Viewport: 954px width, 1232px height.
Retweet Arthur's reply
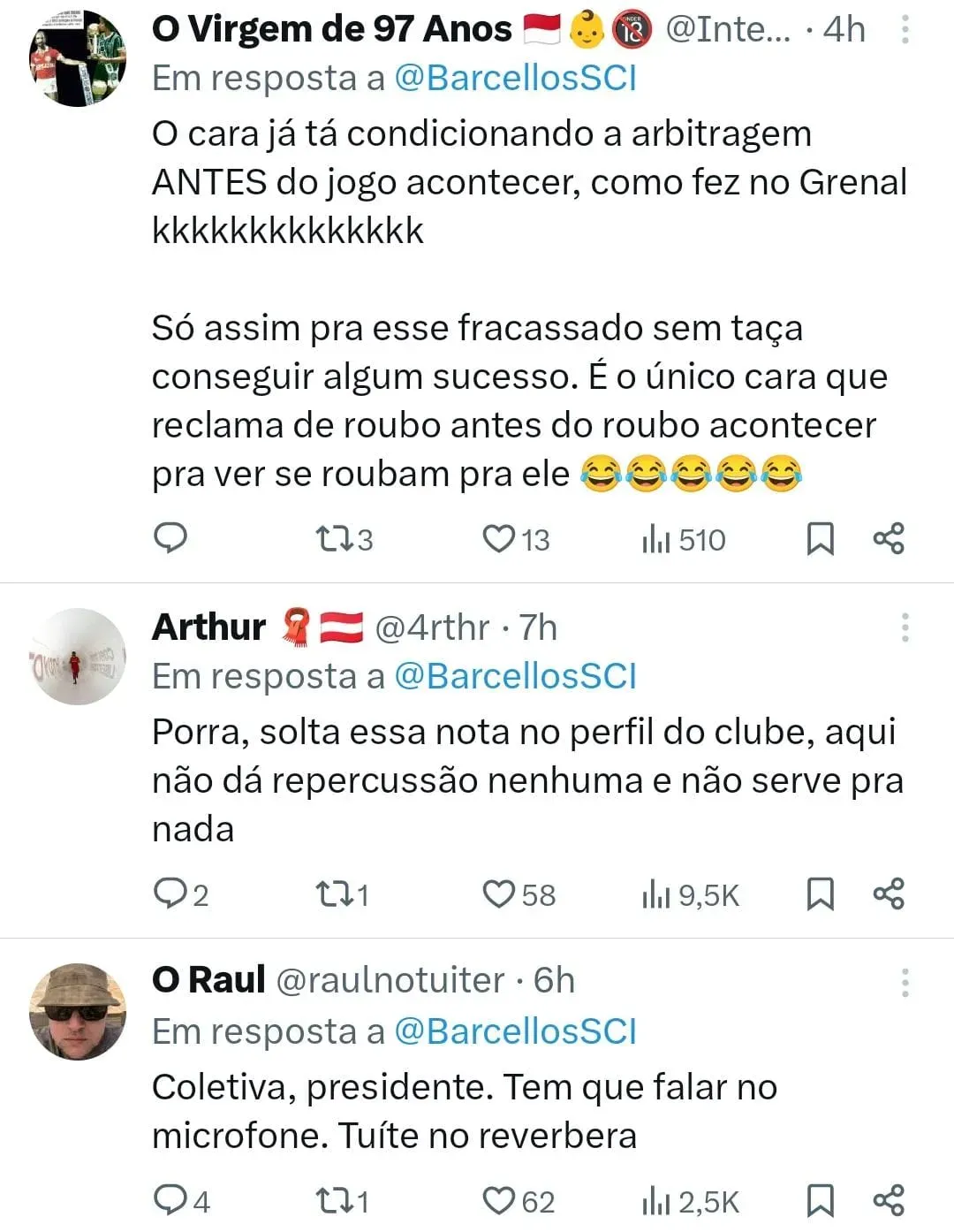[x=332, y=894]
